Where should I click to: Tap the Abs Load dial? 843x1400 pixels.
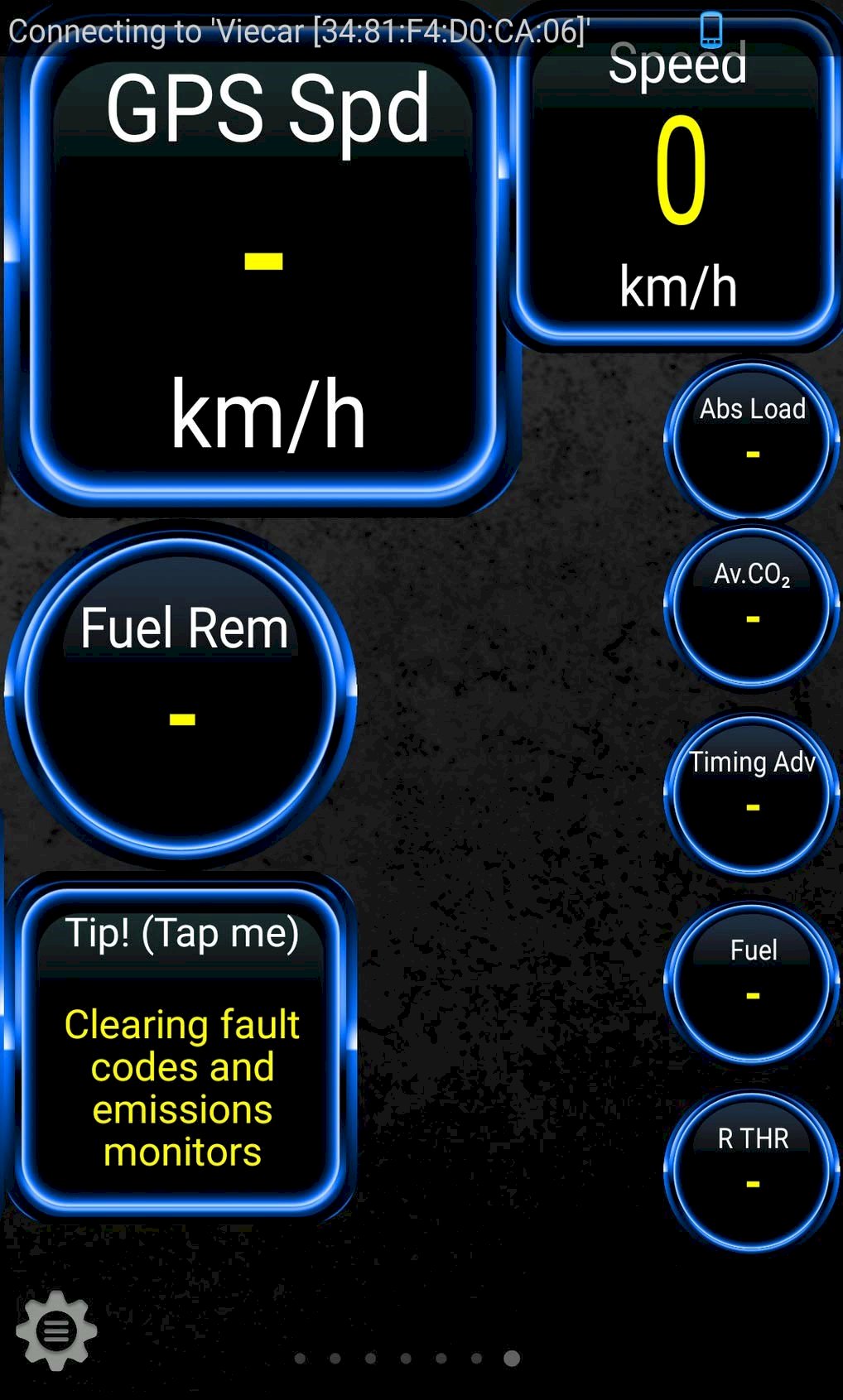(752, 439)
